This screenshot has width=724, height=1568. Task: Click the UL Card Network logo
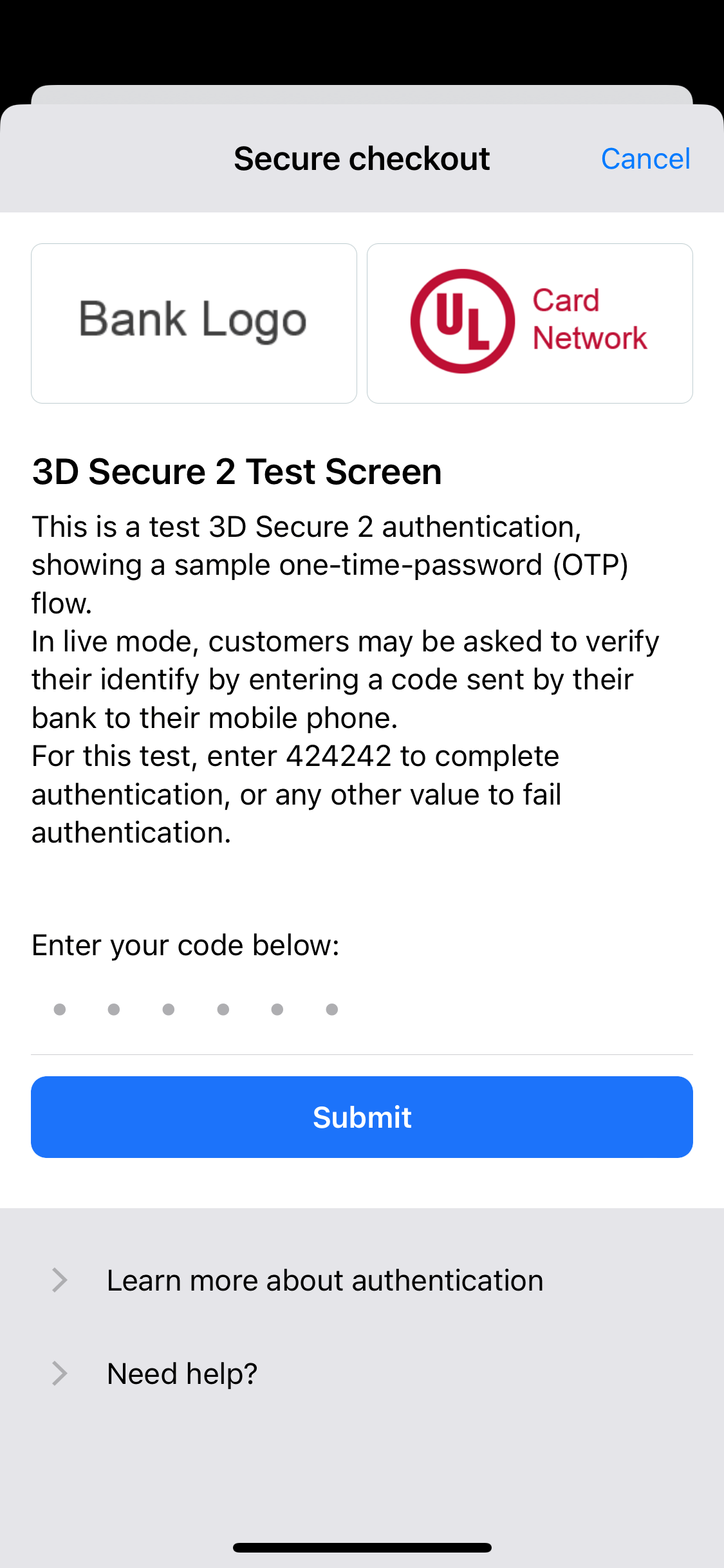click(529, 322)
